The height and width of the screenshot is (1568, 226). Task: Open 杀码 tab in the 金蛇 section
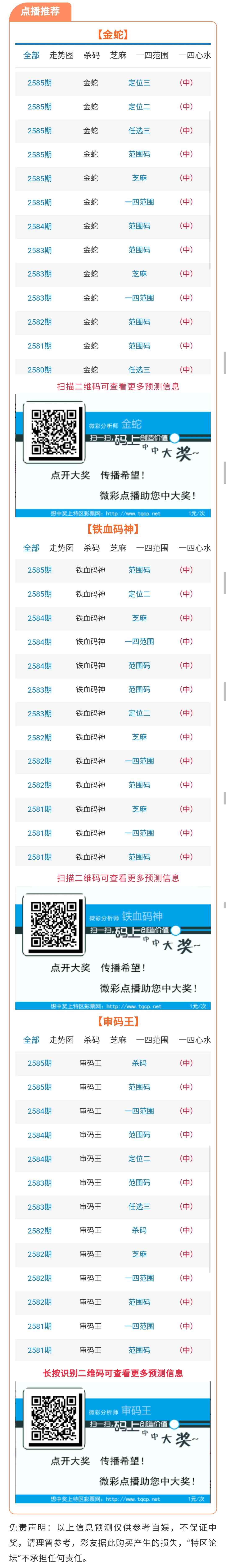[x=92, y=55]
